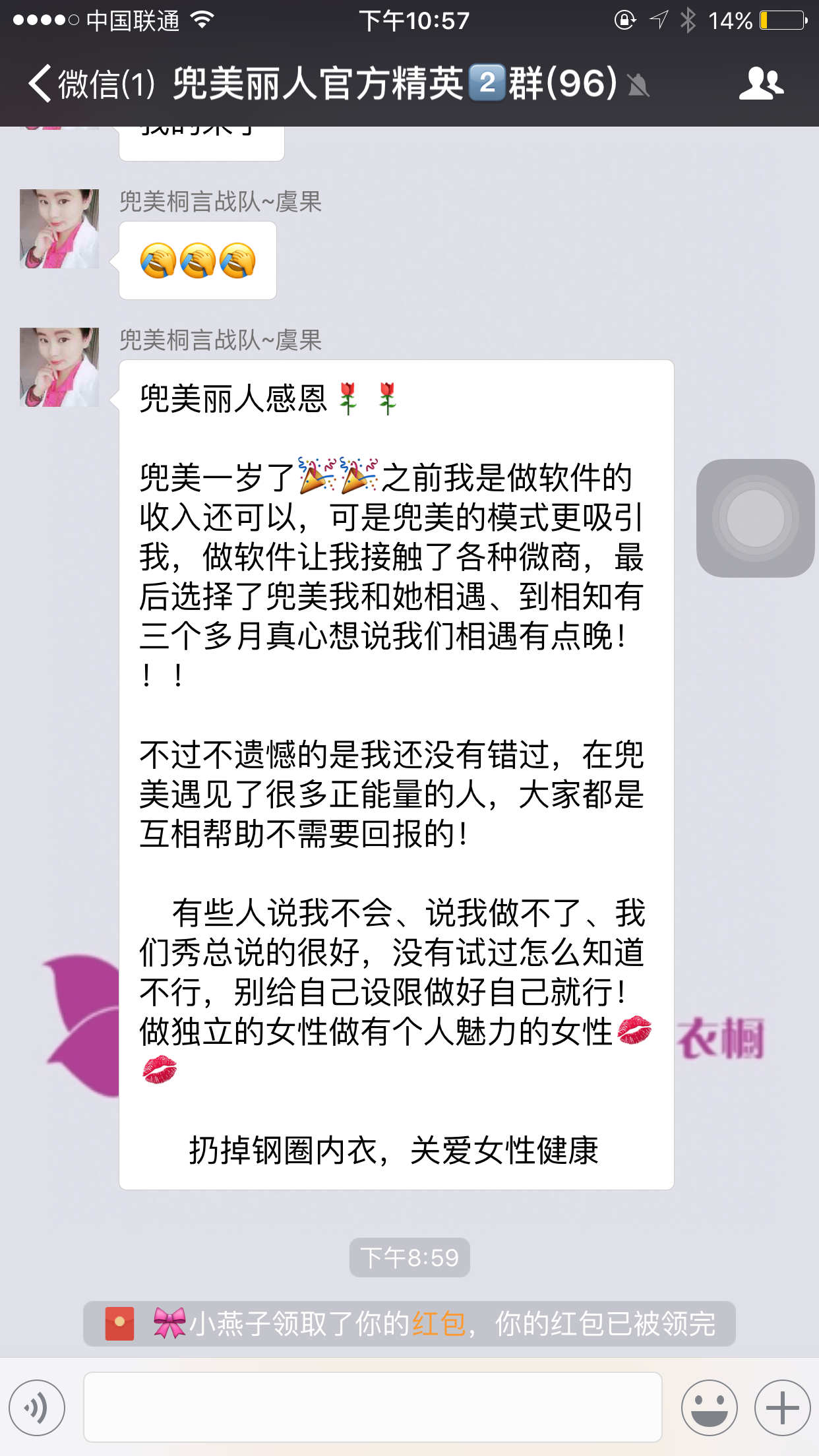Open the avatar beside the laughing emoji message
Screen dimensions: 819x1456
pos(59,229)
